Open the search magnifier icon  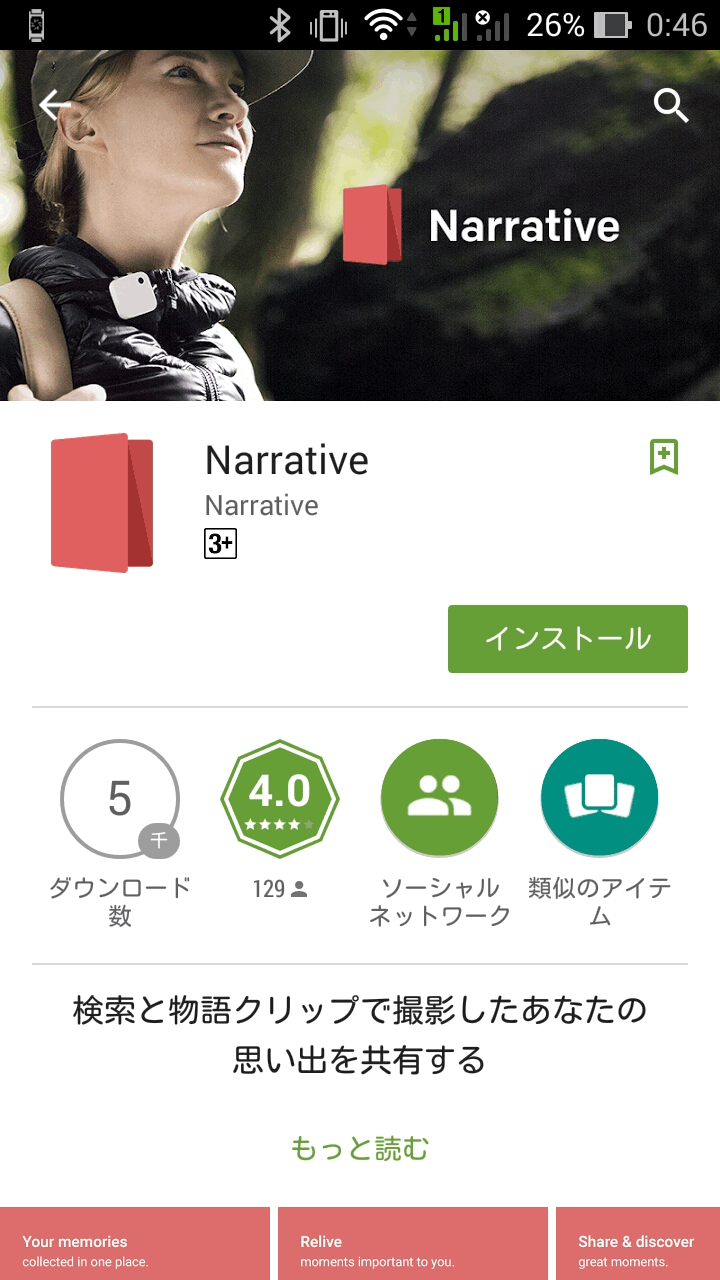pyautogui.click(x=671, y=105)
